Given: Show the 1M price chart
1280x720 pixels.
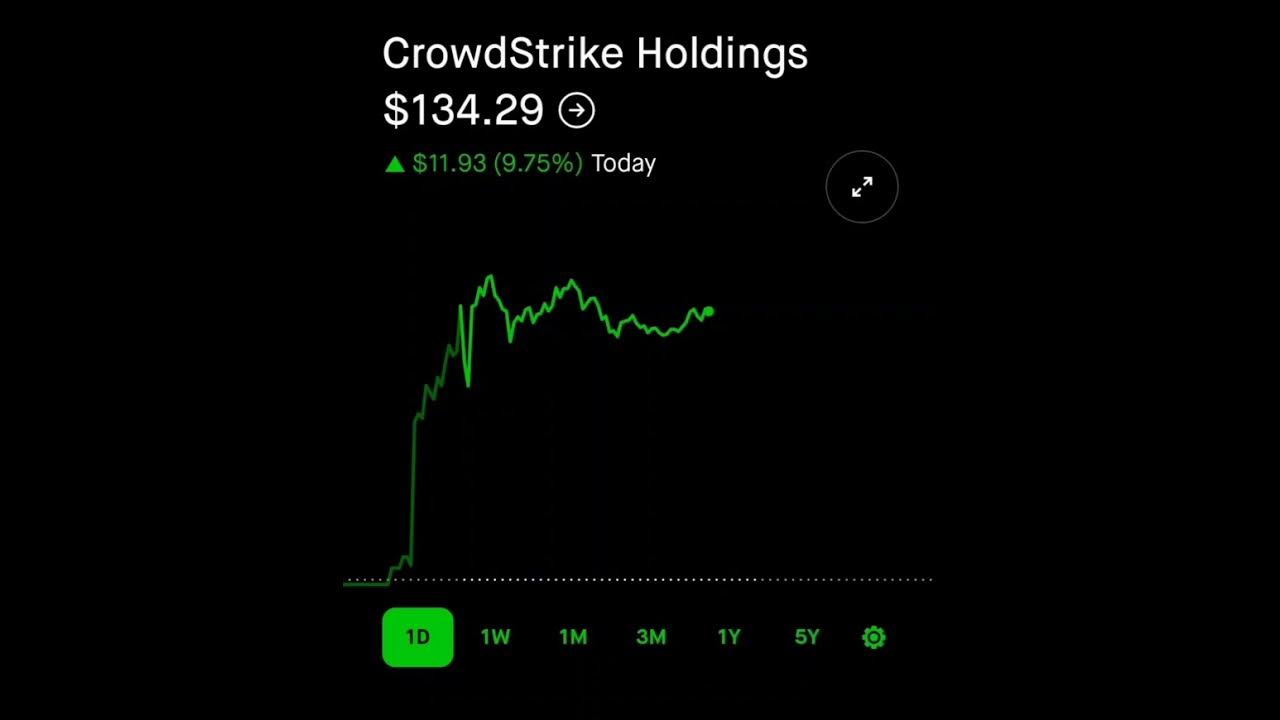Looking at the screenshot, I should [573, 637].
